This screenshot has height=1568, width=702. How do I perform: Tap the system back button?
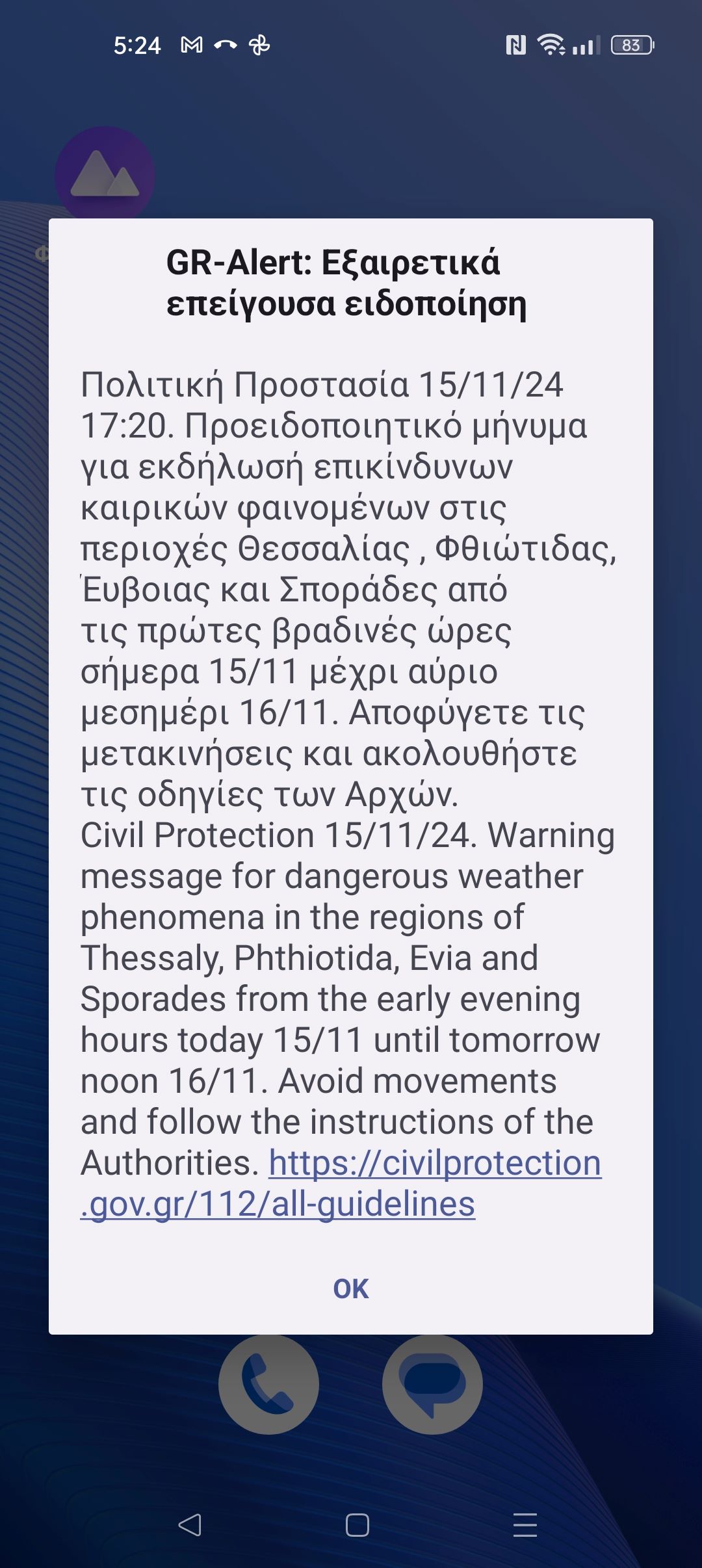[x=190, y=1524]
